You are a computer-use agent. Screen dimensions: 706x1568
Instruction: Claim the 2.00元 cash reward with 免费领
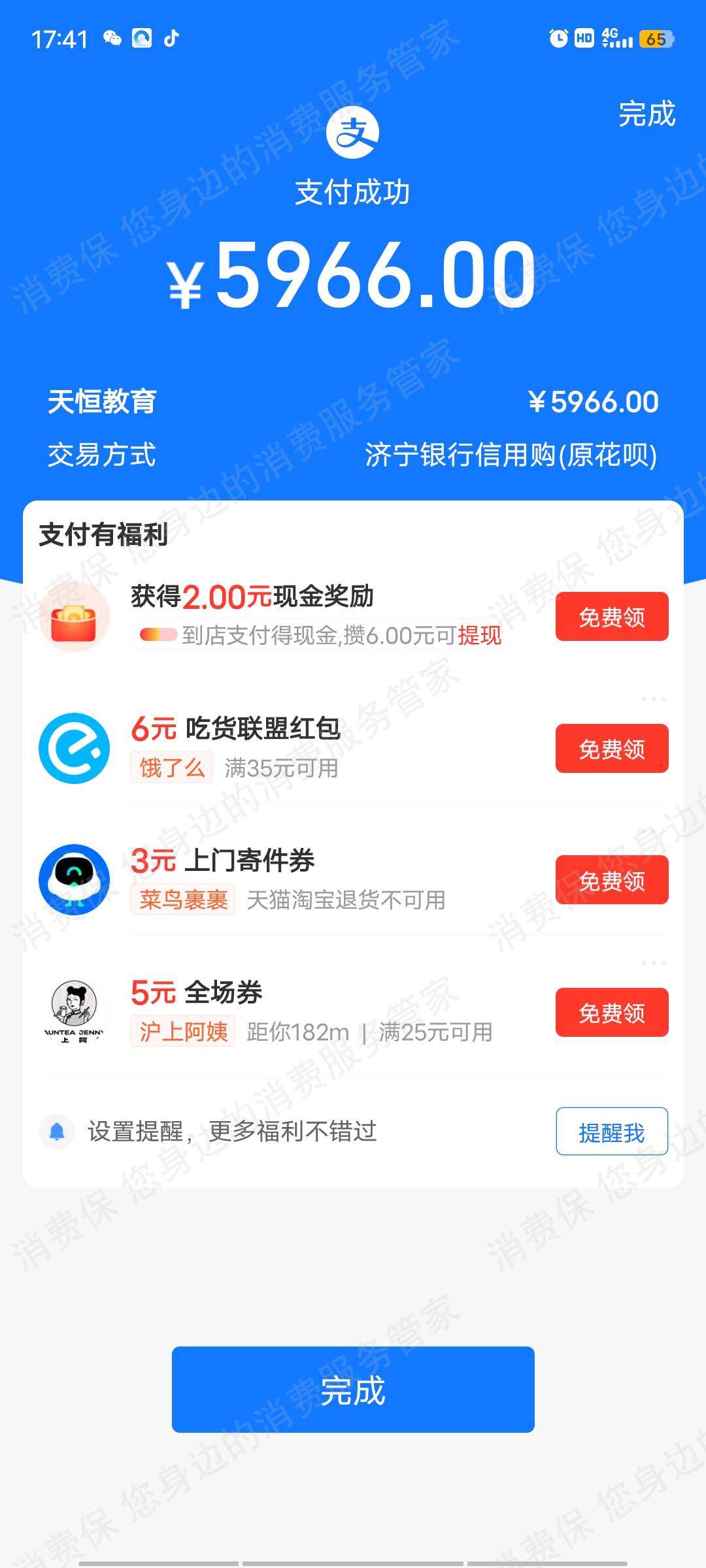point(612,617)
